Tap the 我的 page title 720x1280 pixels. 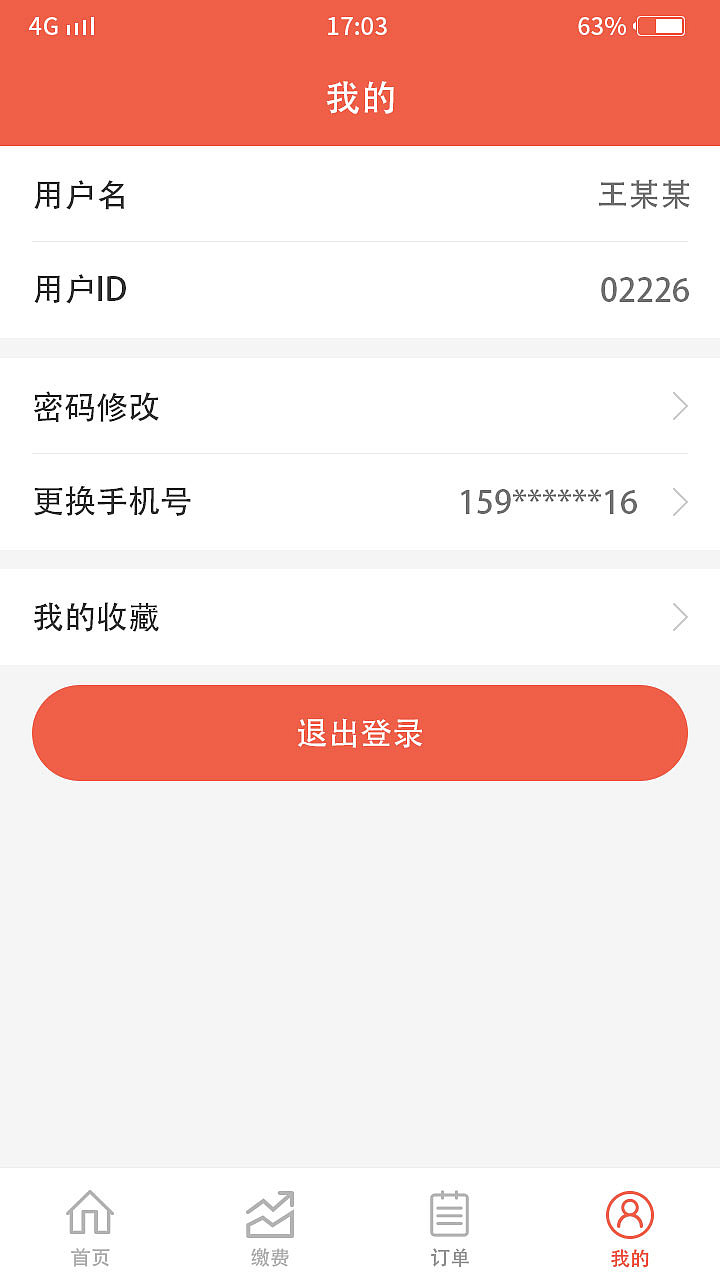360,97
